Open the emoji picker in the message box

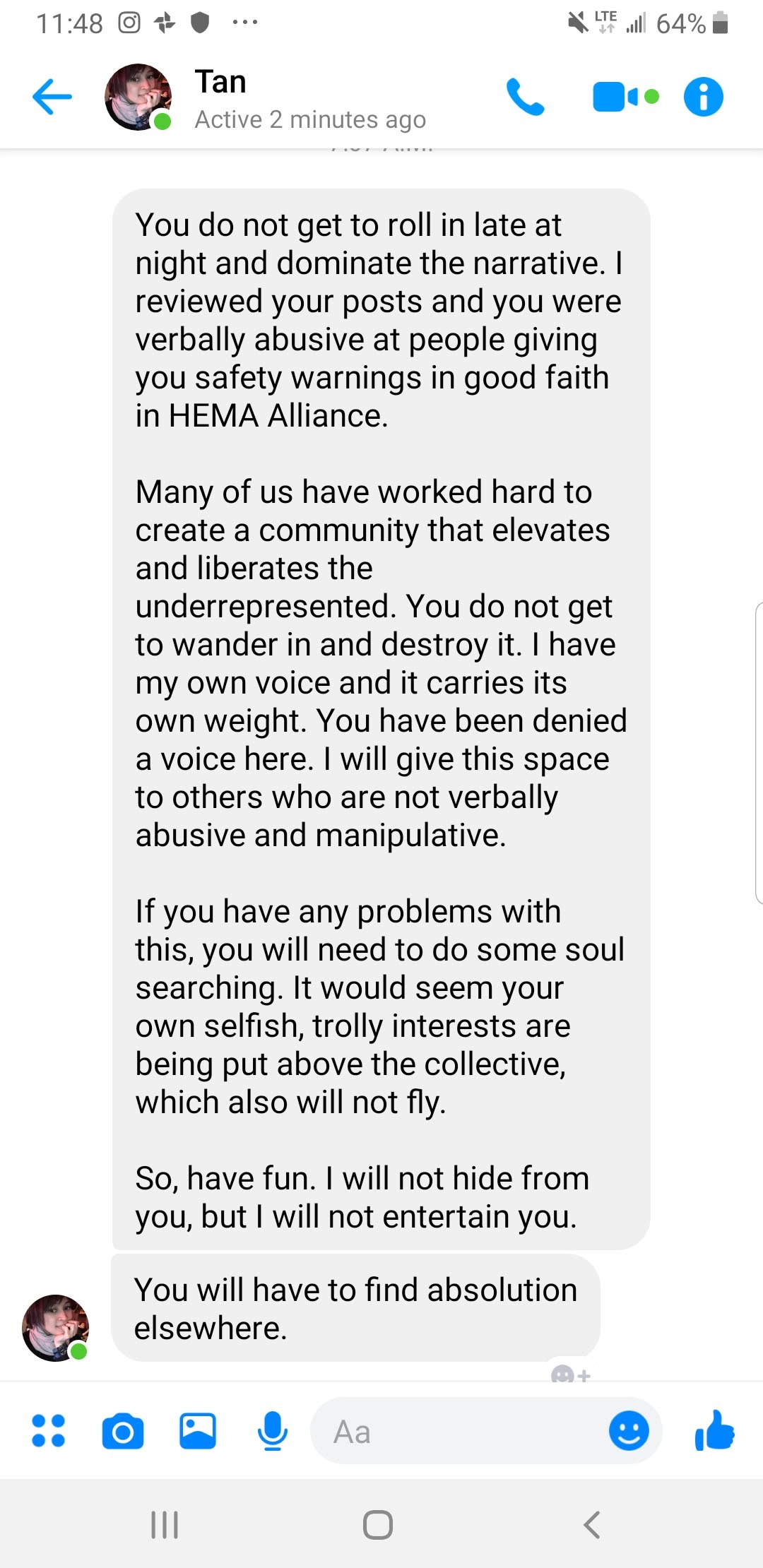tap(629, 1431)
